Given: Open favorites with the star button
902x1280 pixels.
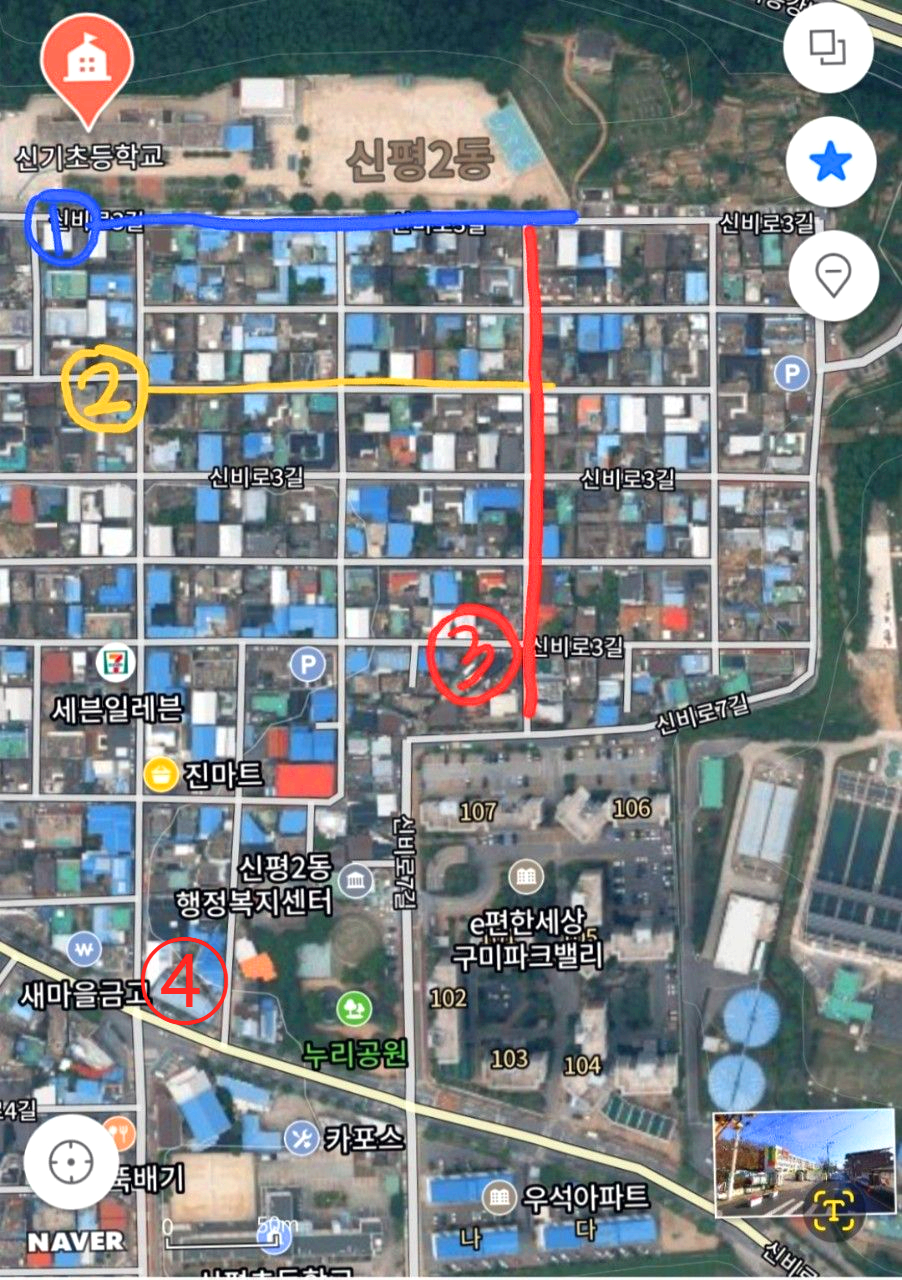Looking at the screenshot, I should point(831,162).
